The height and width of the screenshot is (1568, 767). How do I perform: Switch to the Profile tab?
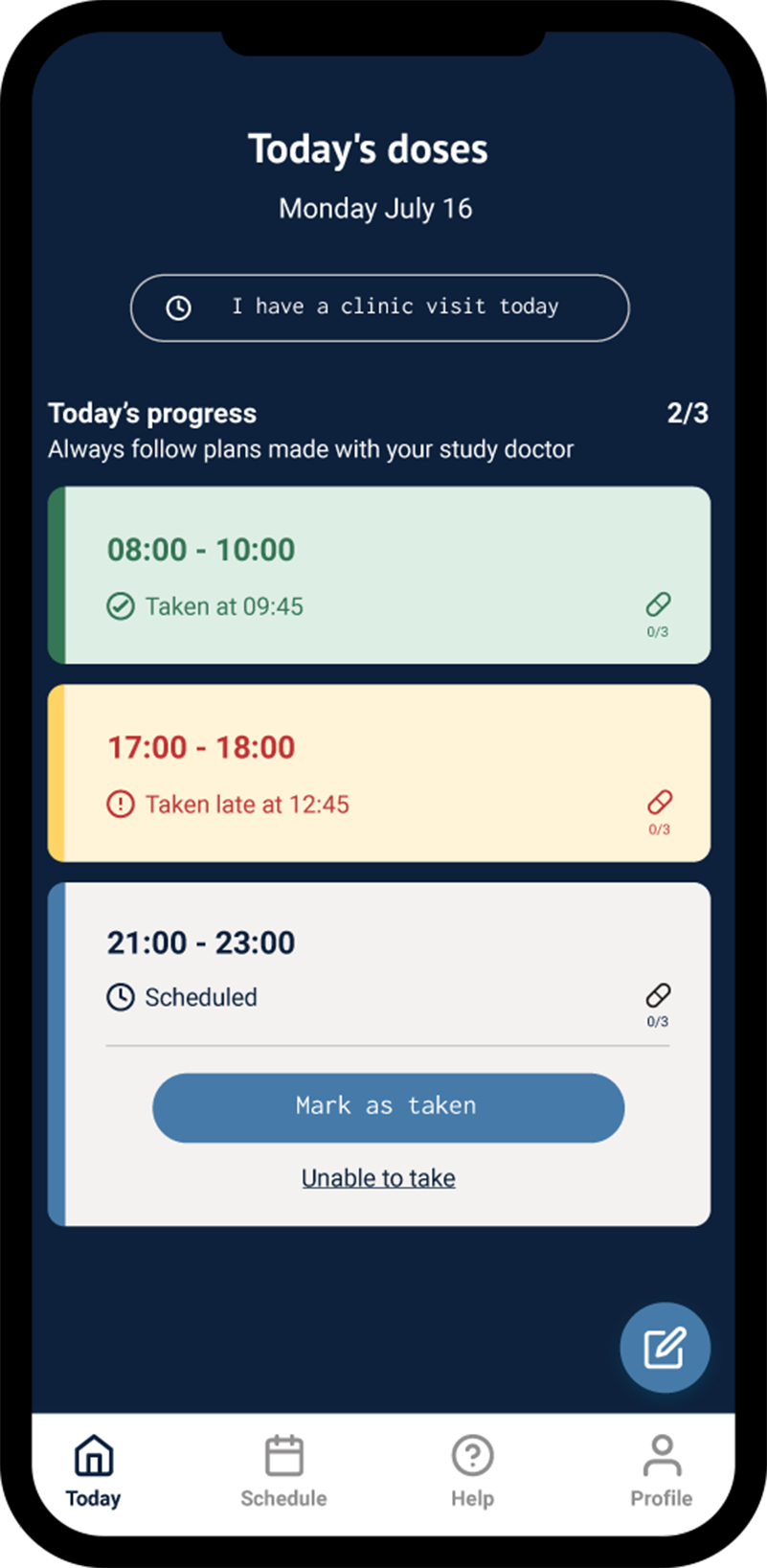pos(661,1472)
